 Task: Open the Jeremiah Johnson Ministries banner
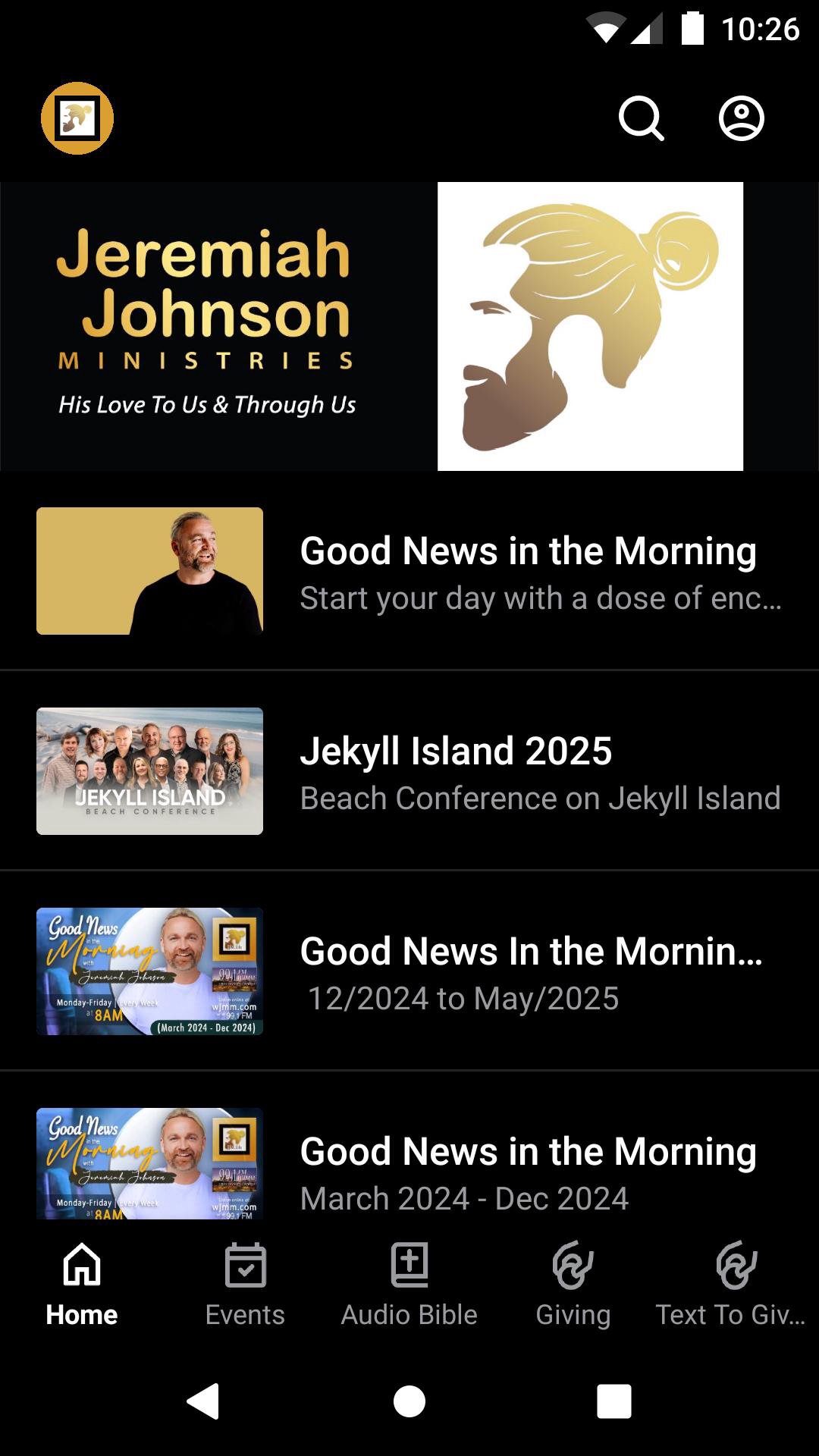tap(409, 326)
